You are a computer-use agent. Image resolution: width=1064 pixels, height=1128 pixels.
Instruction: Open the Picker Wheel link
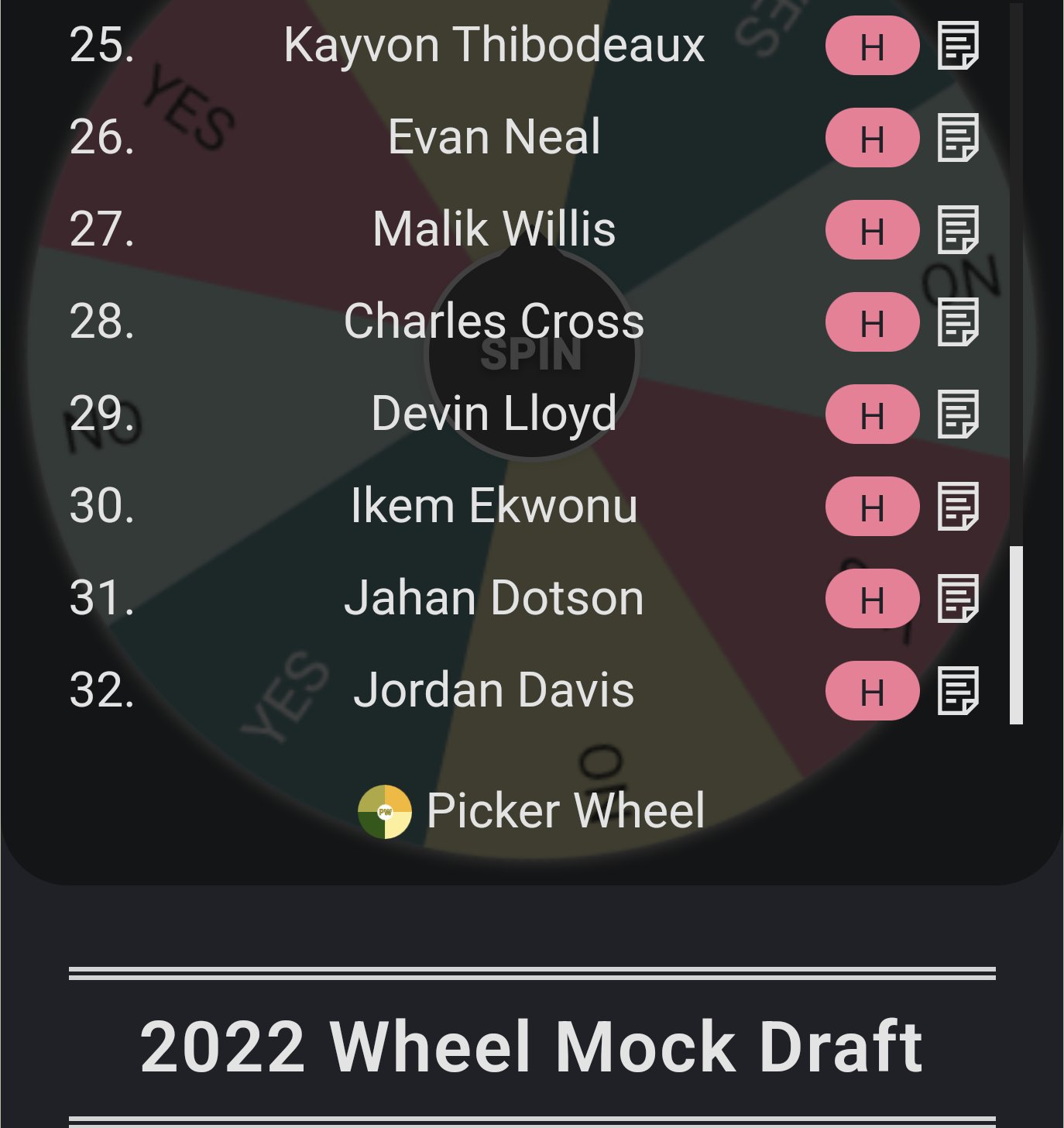coord(532,810)
